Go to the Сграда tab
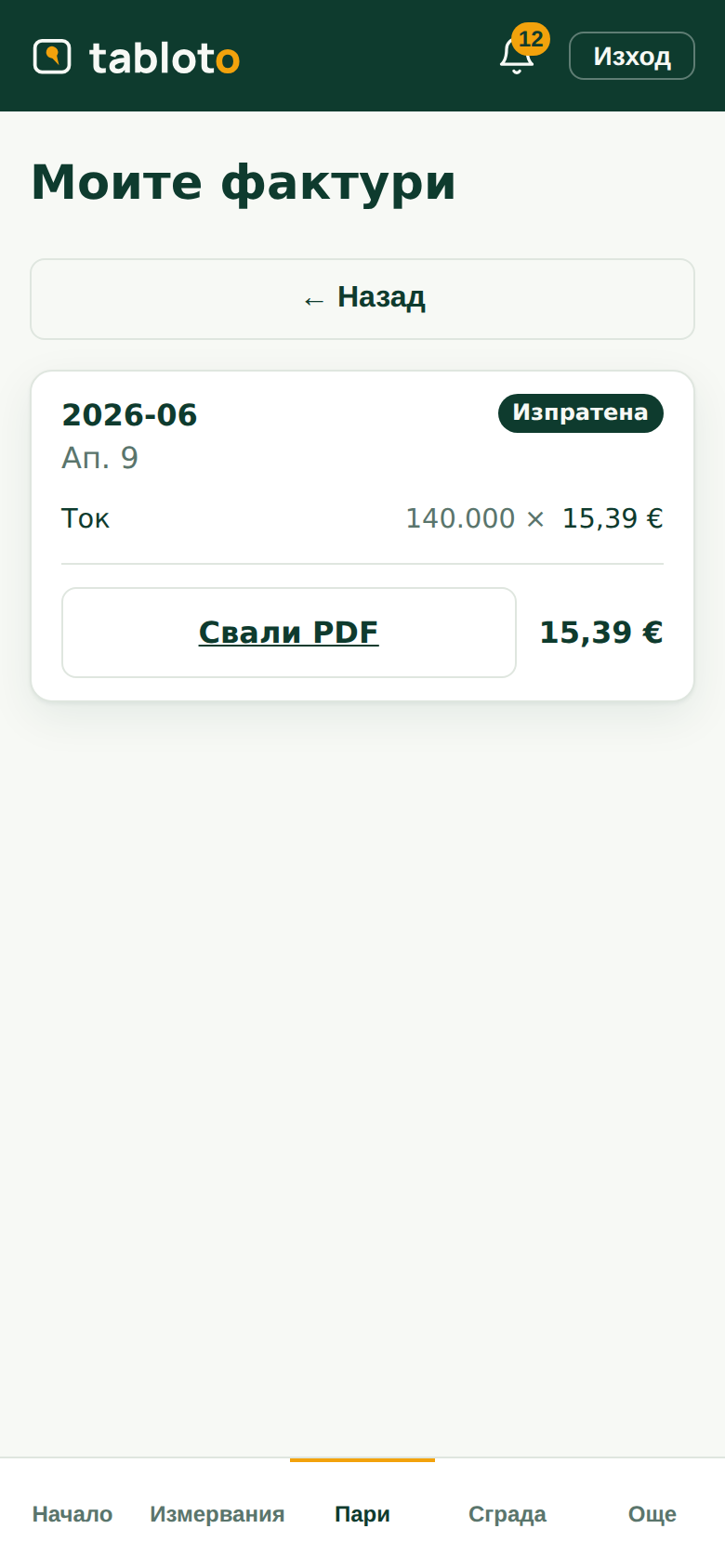Viewport: 725px width, 1568px height. (507, 1513)
